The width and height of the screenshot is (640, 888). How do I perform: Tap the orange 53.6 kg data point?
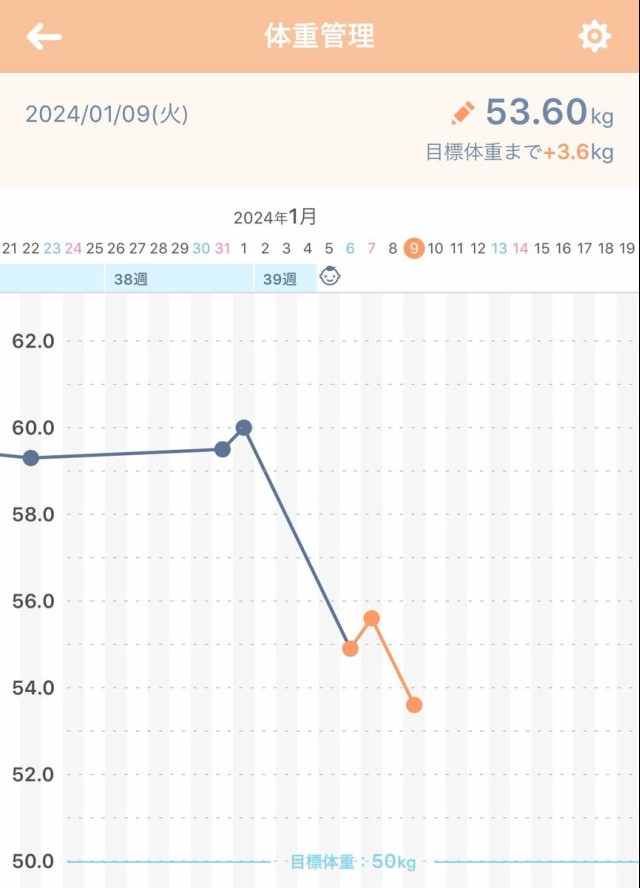pos(414,705)
